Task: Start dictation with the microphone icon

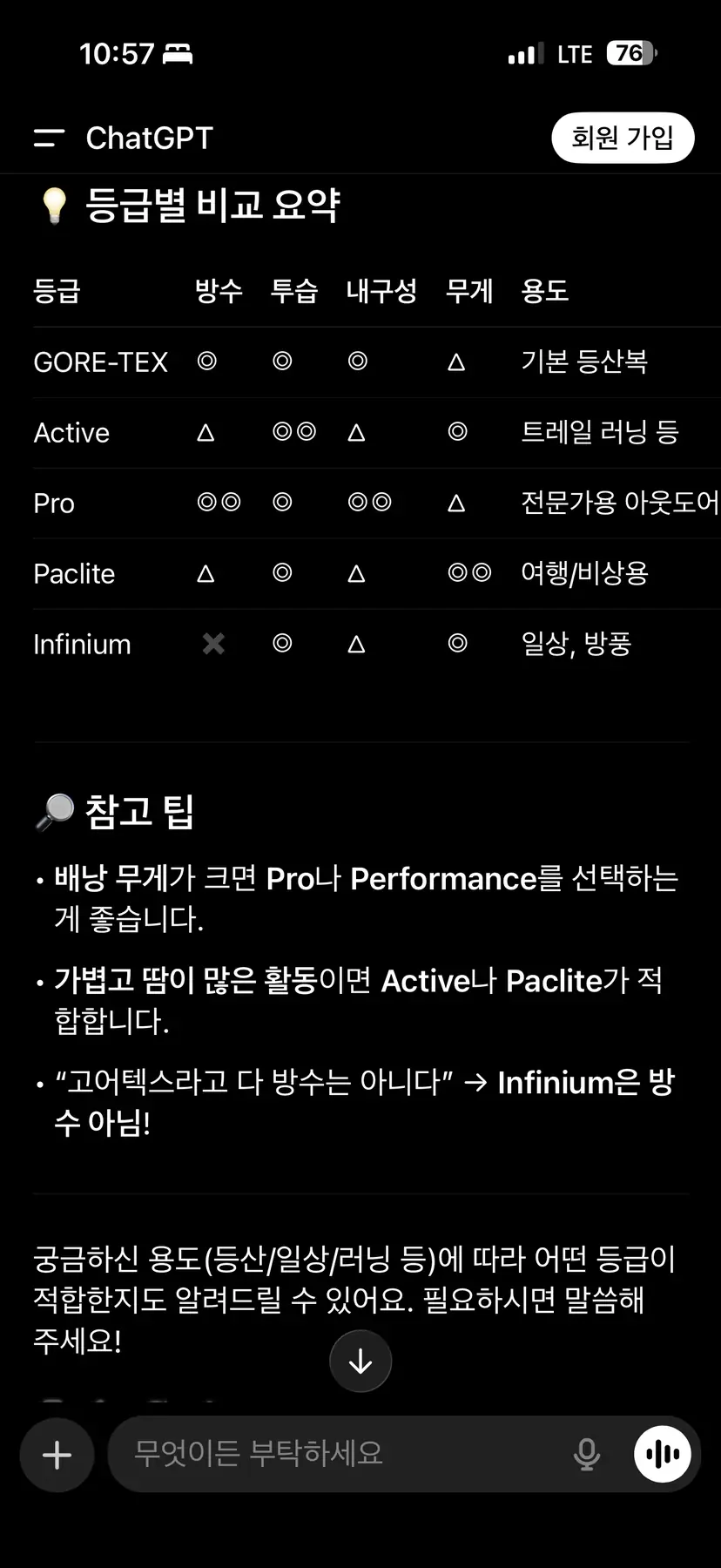Action: (587, 1454)
